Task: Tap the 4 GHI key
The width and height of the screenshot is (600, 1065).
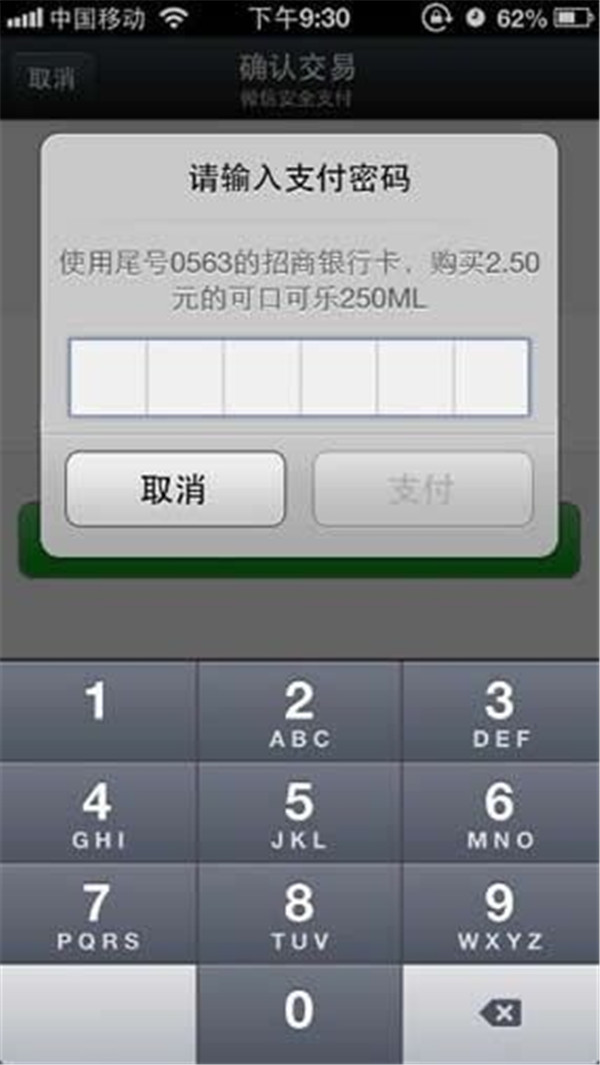Action: (98, 812)
